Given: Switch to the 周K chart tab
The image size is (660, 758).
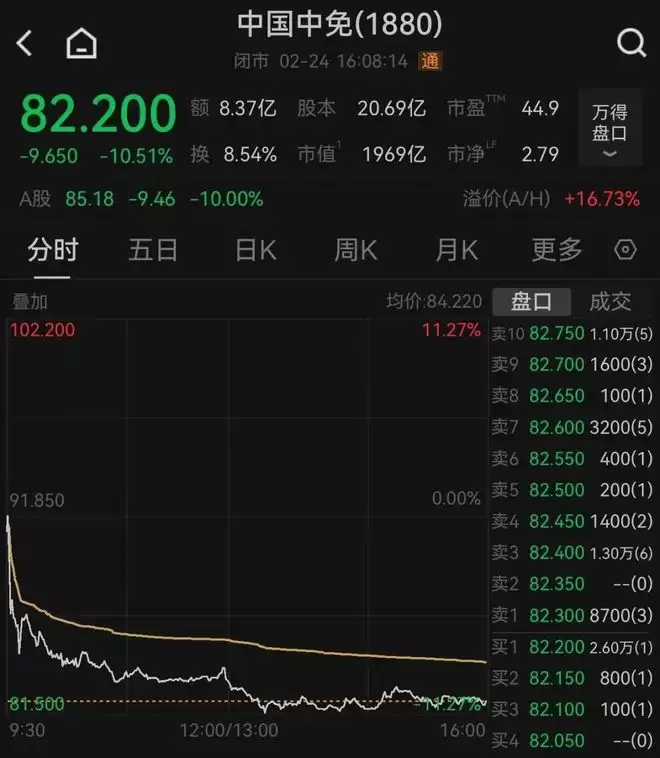Looking at the screenshot, I should pyautogui.click(x=355, y=249).
